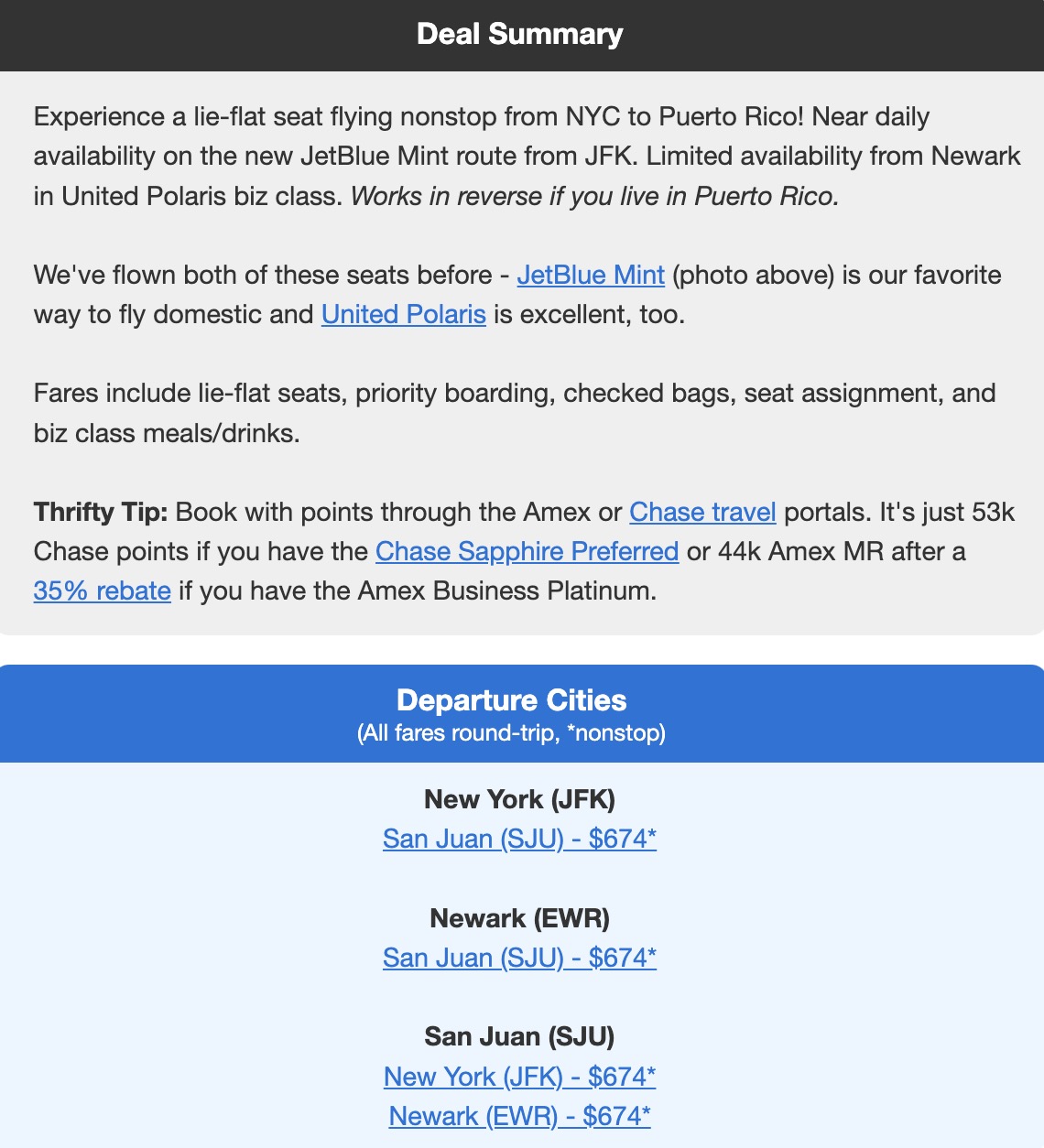The image size is (1044, 1148).
Task: Open the United Polaris link
Action: tap(403, 314)
